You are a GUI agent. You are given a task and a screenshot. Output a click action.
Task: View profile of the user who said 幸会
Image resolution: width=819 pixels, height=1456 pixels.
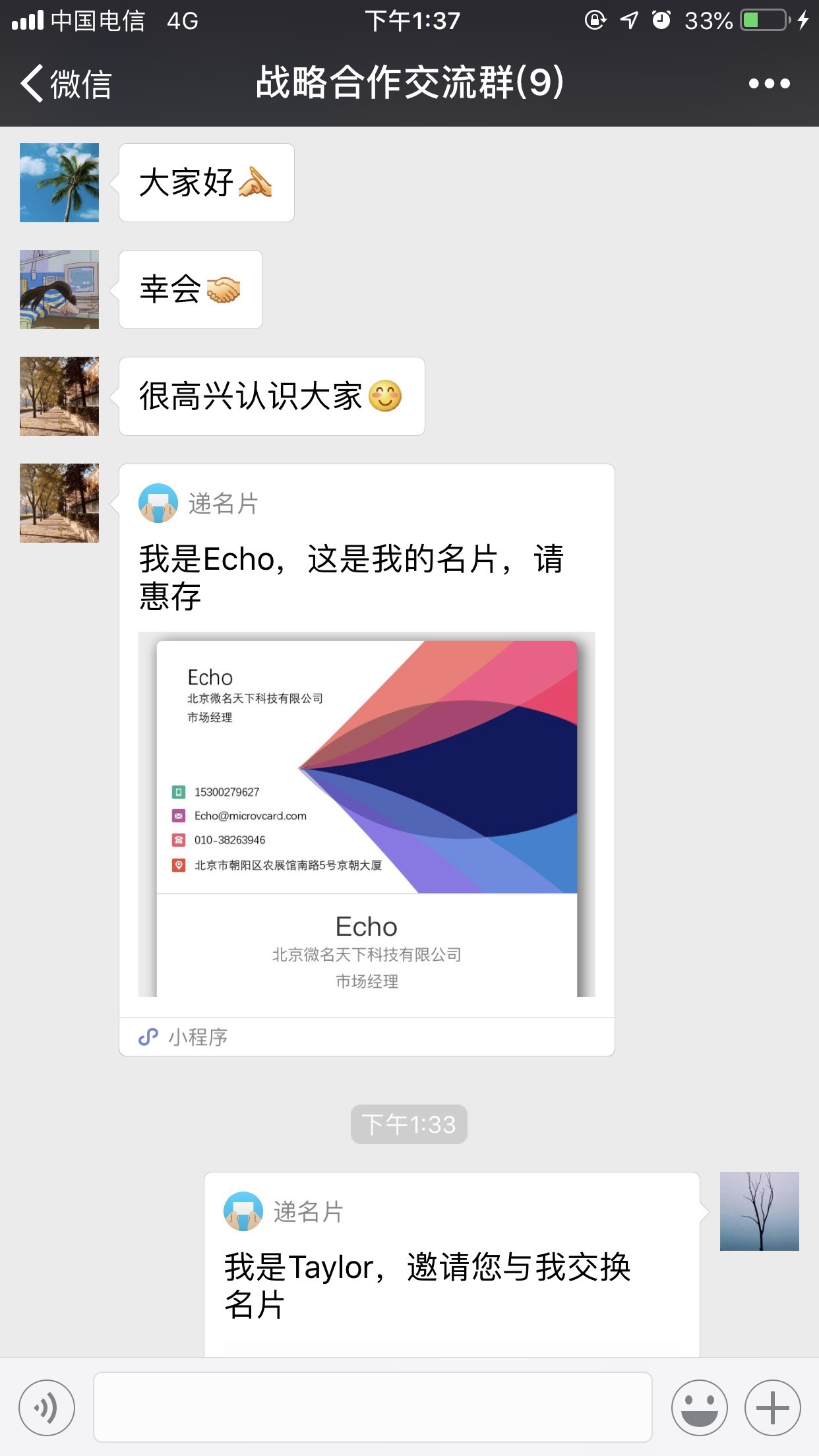pyautogui.click(x=59, y=289)
